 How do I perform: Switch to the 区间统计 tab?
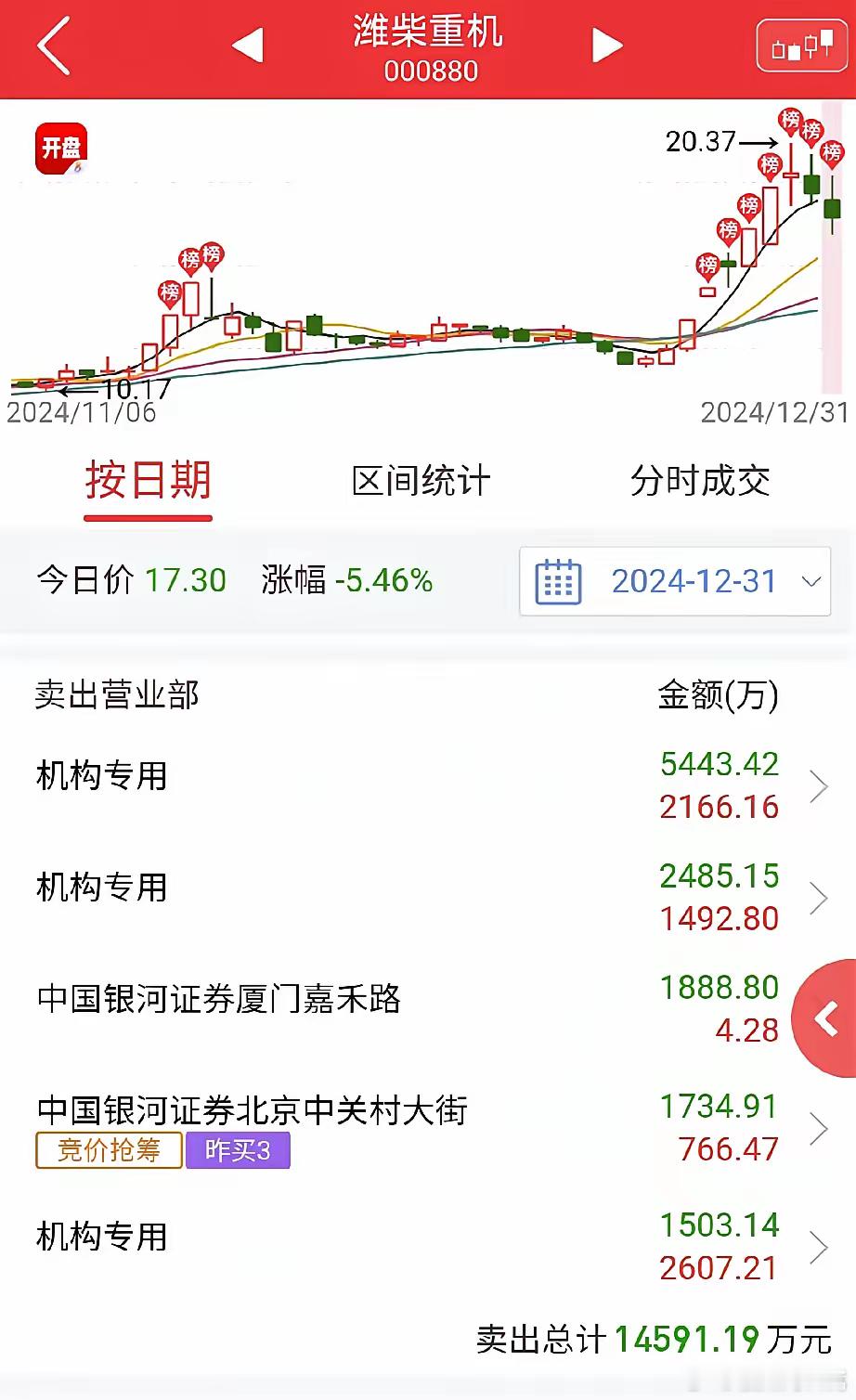pyautogui.click(x=421, y=481)
